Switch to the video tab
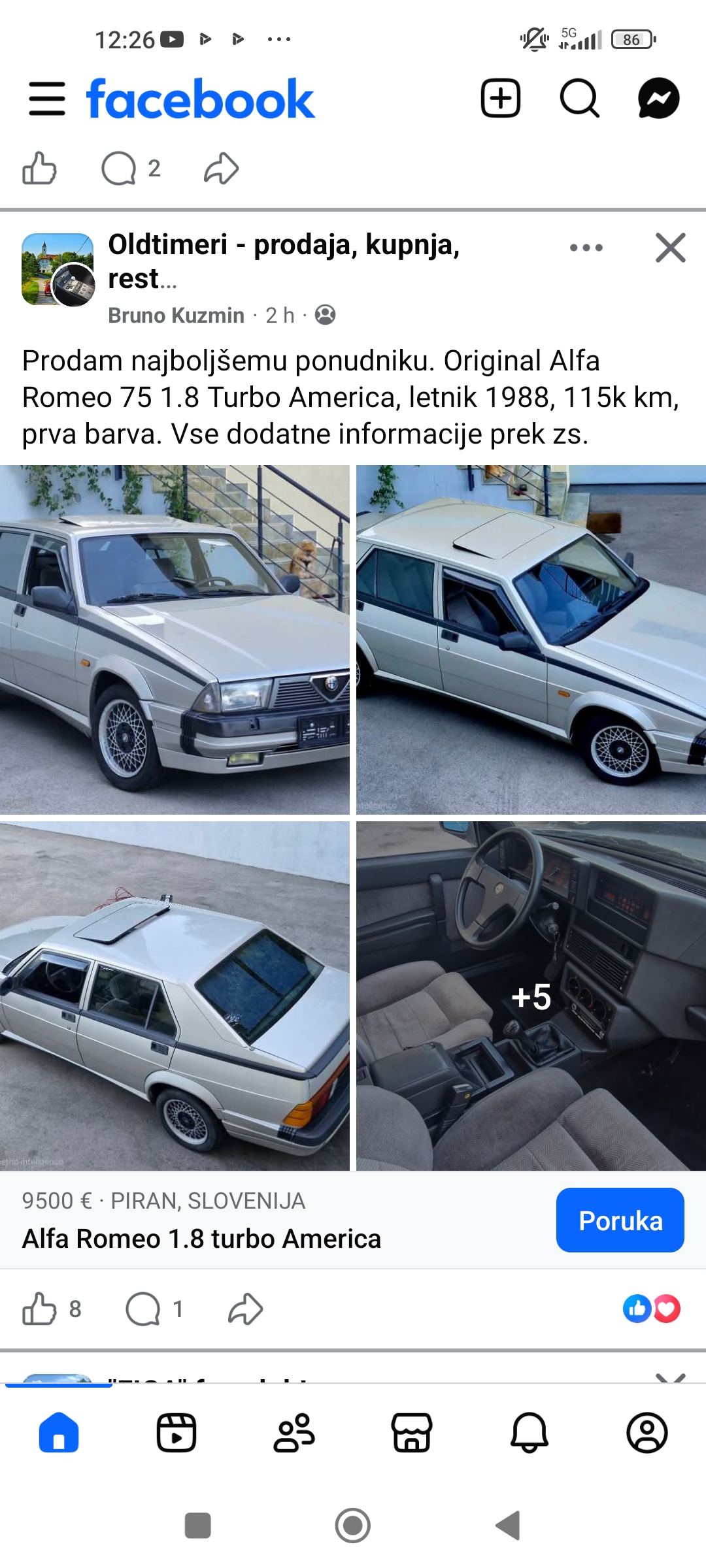This screenshot has width=706, height=1568. (x=176, y=1433)
